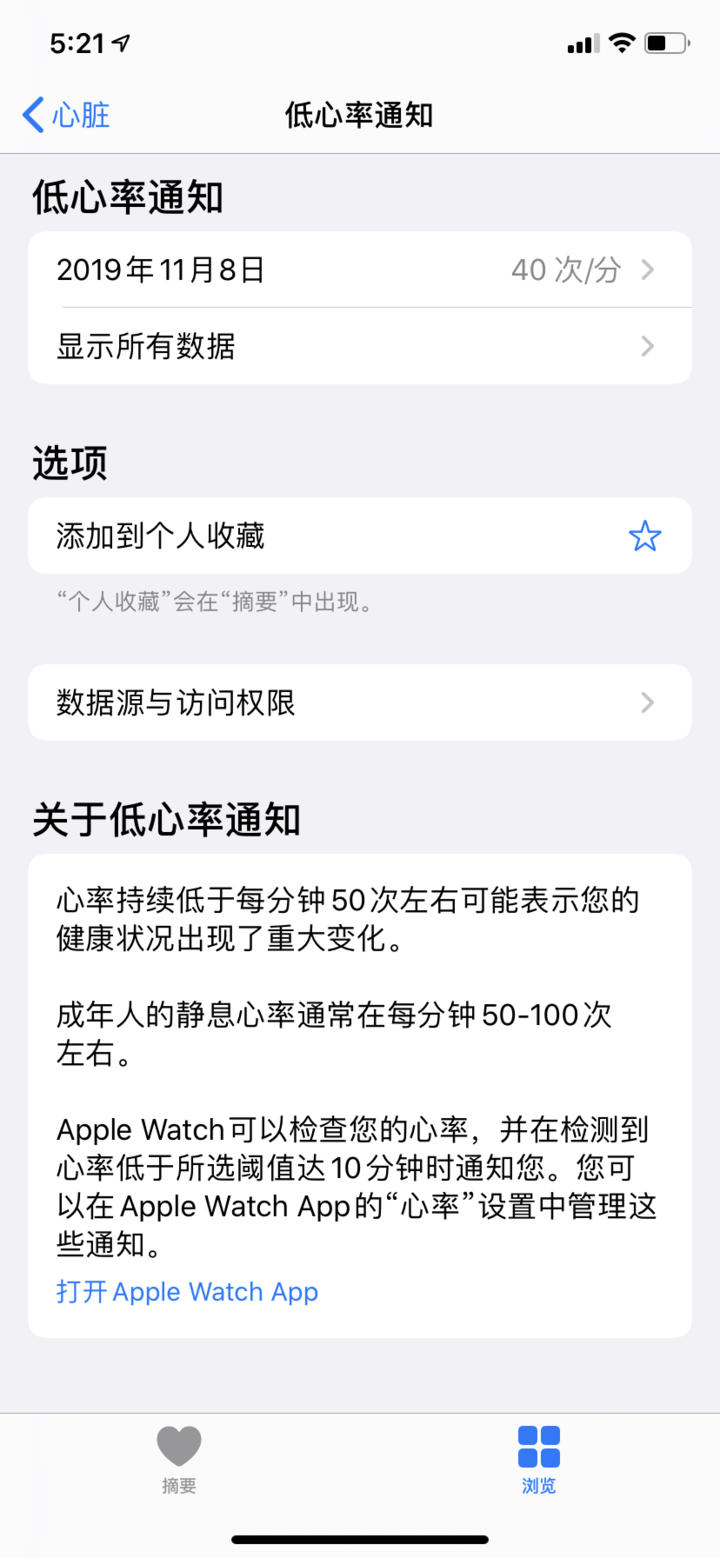Tap the 打开 Apple Watch App link

point(187,1291)
